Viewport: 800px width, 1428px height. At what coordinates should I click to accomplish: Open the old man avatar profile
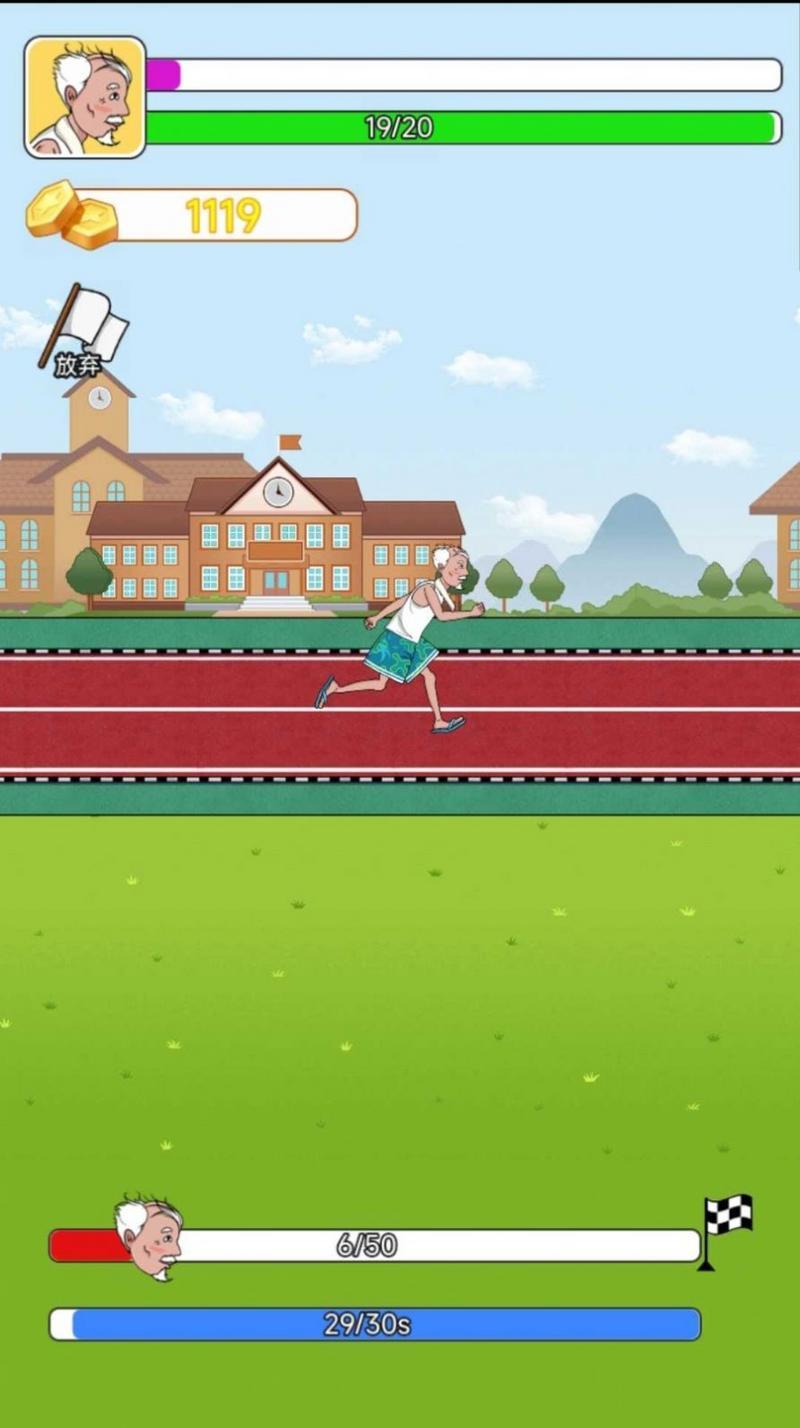[85, 97]
